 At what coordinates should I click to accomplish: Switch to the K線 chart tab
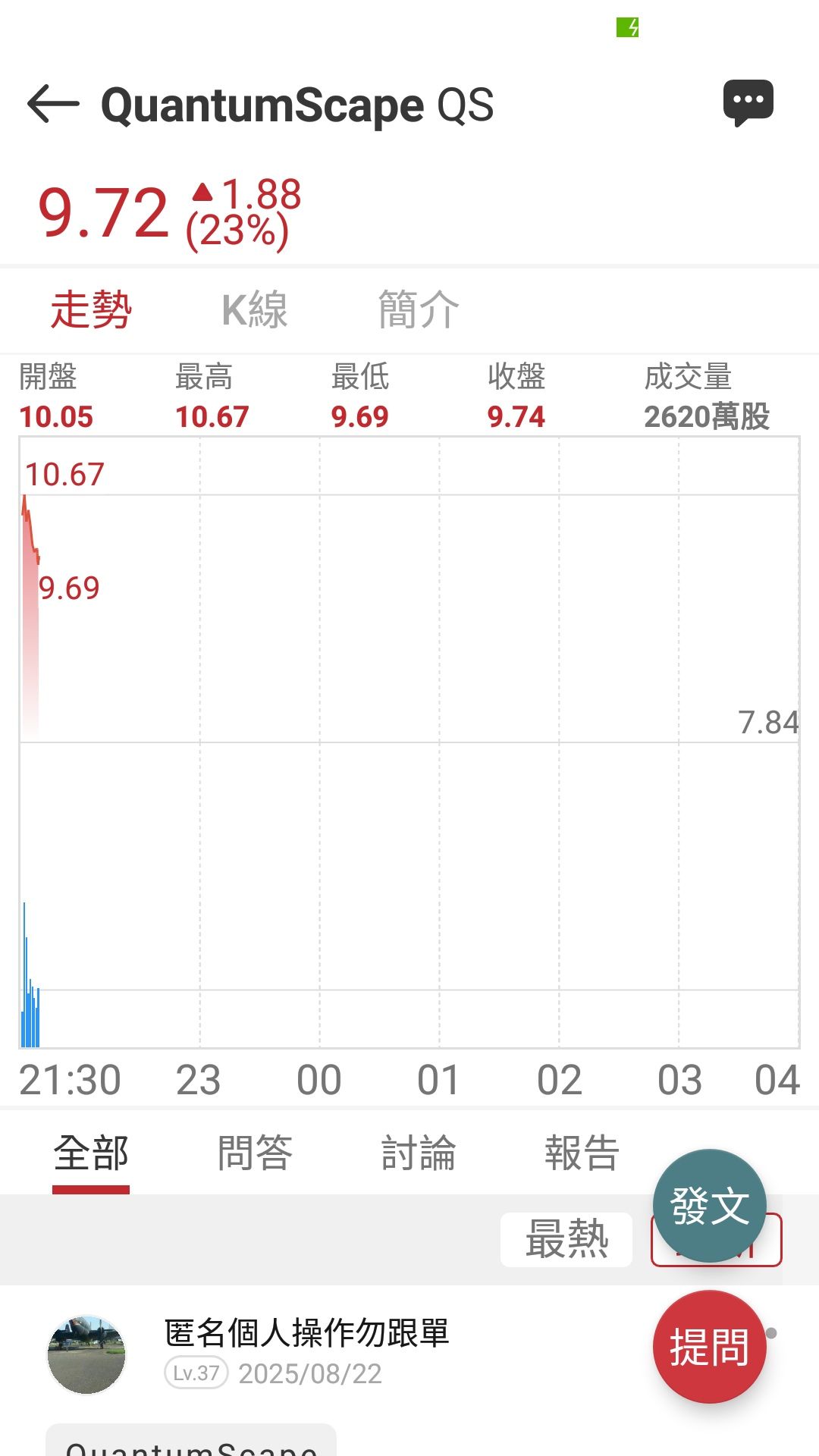(x=255, y=310)
